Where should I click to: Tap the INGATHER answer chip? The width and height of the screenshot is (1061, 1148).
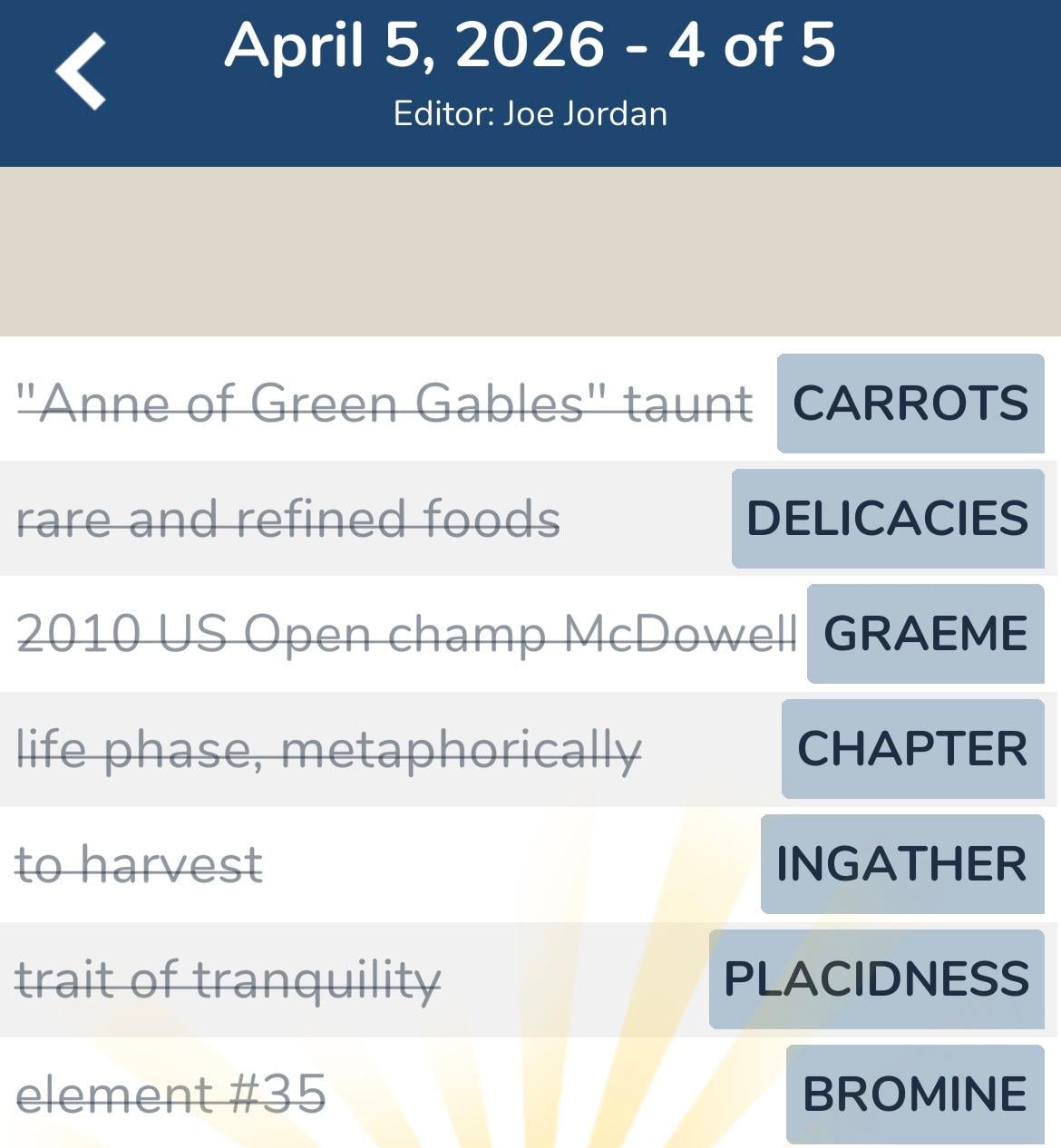click(902, 863)
